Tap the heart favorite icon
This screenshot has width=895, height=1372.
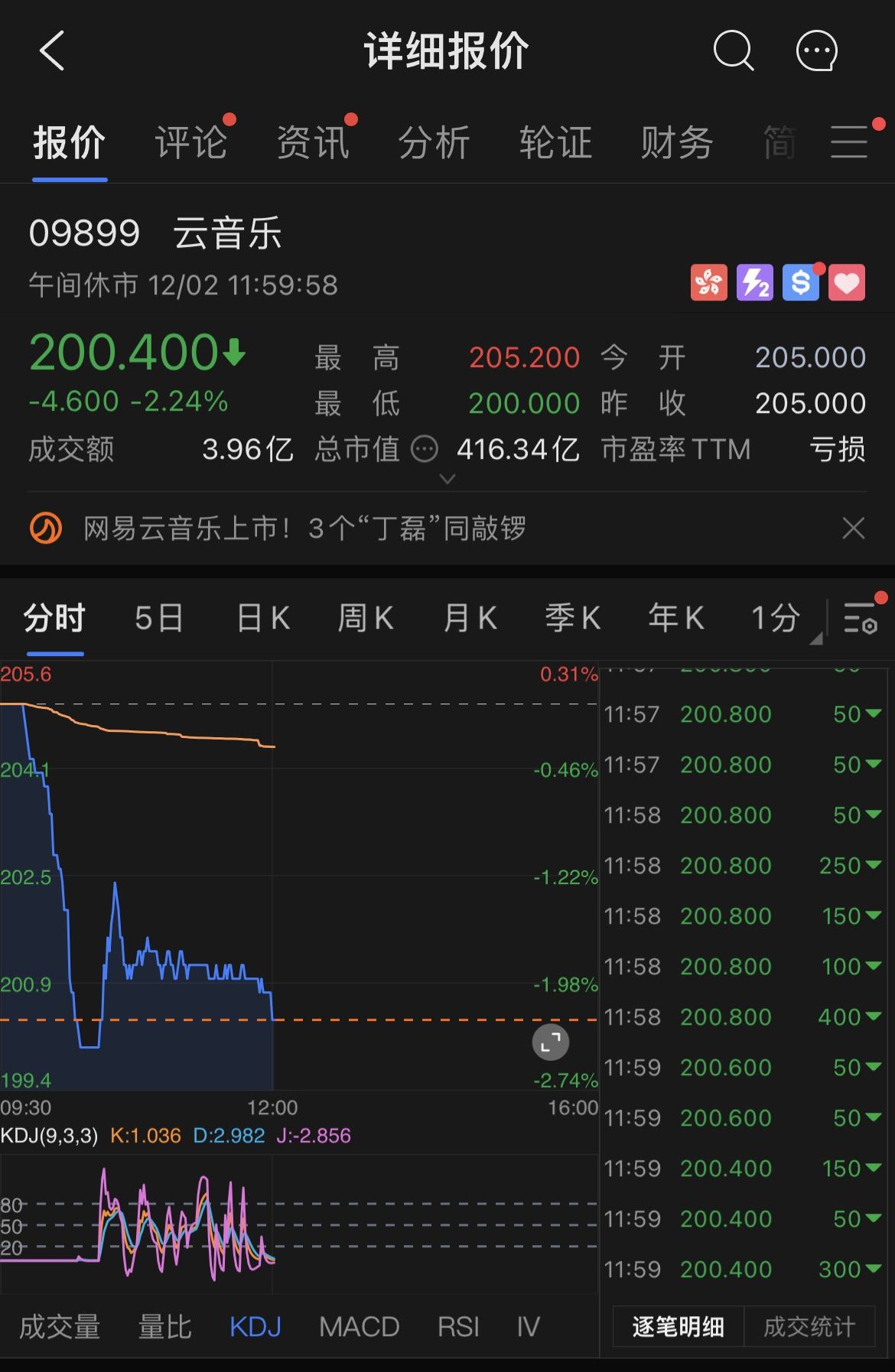click(x=846, y=283)
